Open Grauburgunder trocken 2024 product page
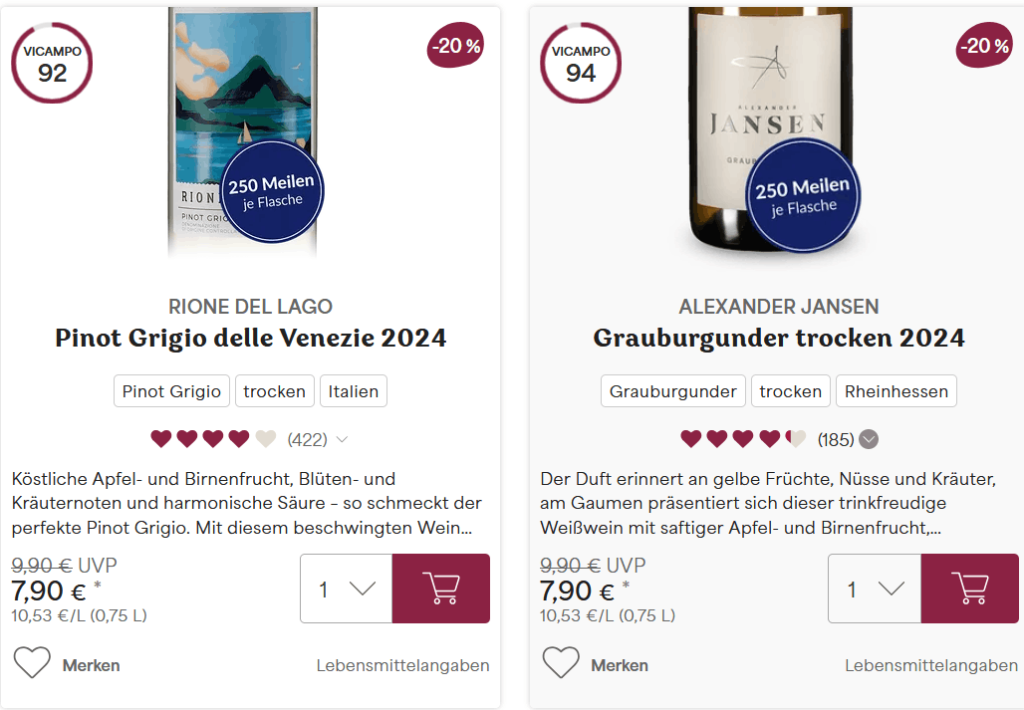The height and width of the screenshot is (710, 1024). pyautogui.click(x=778, y=338)
